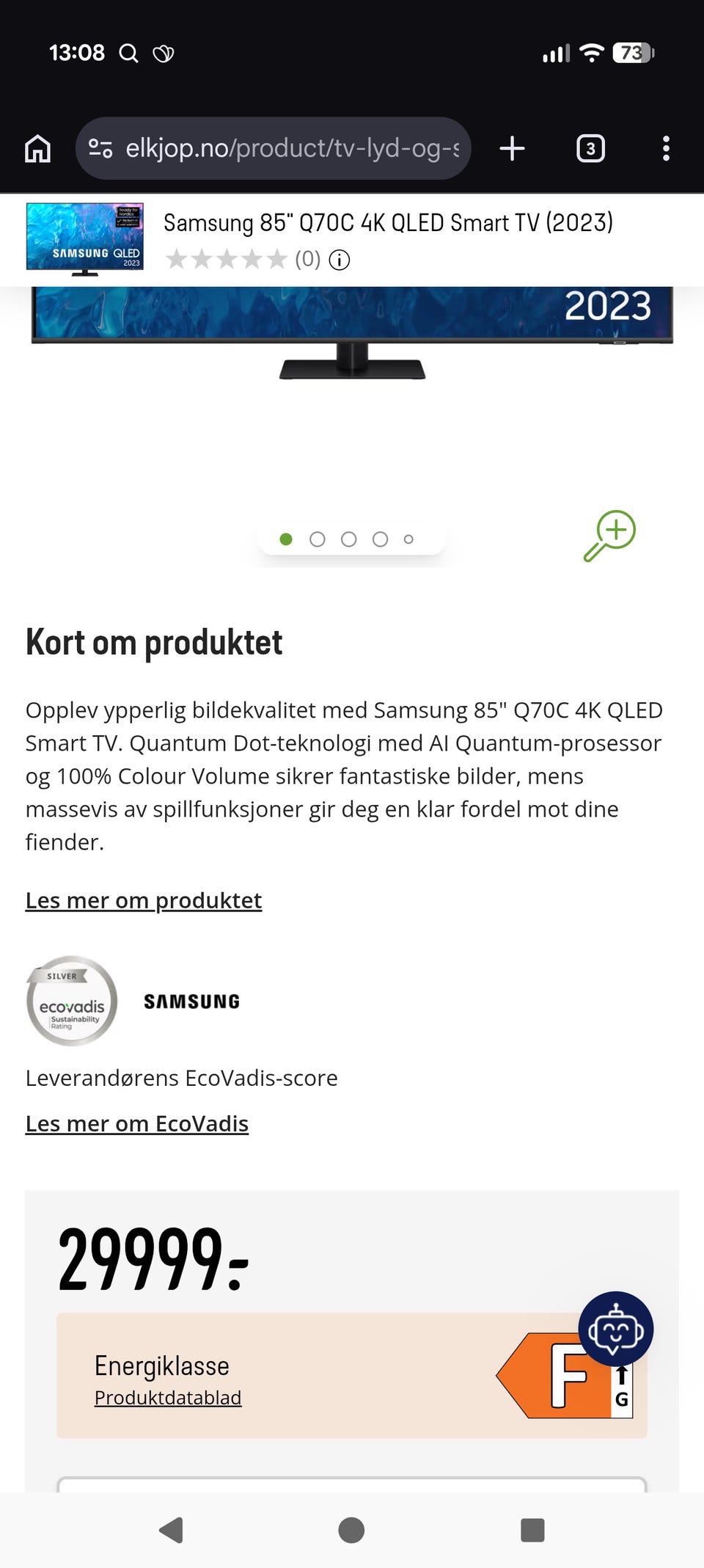Rate the TV by clicking a star
Screen dimensions: 704x1568
coord(227,259)
